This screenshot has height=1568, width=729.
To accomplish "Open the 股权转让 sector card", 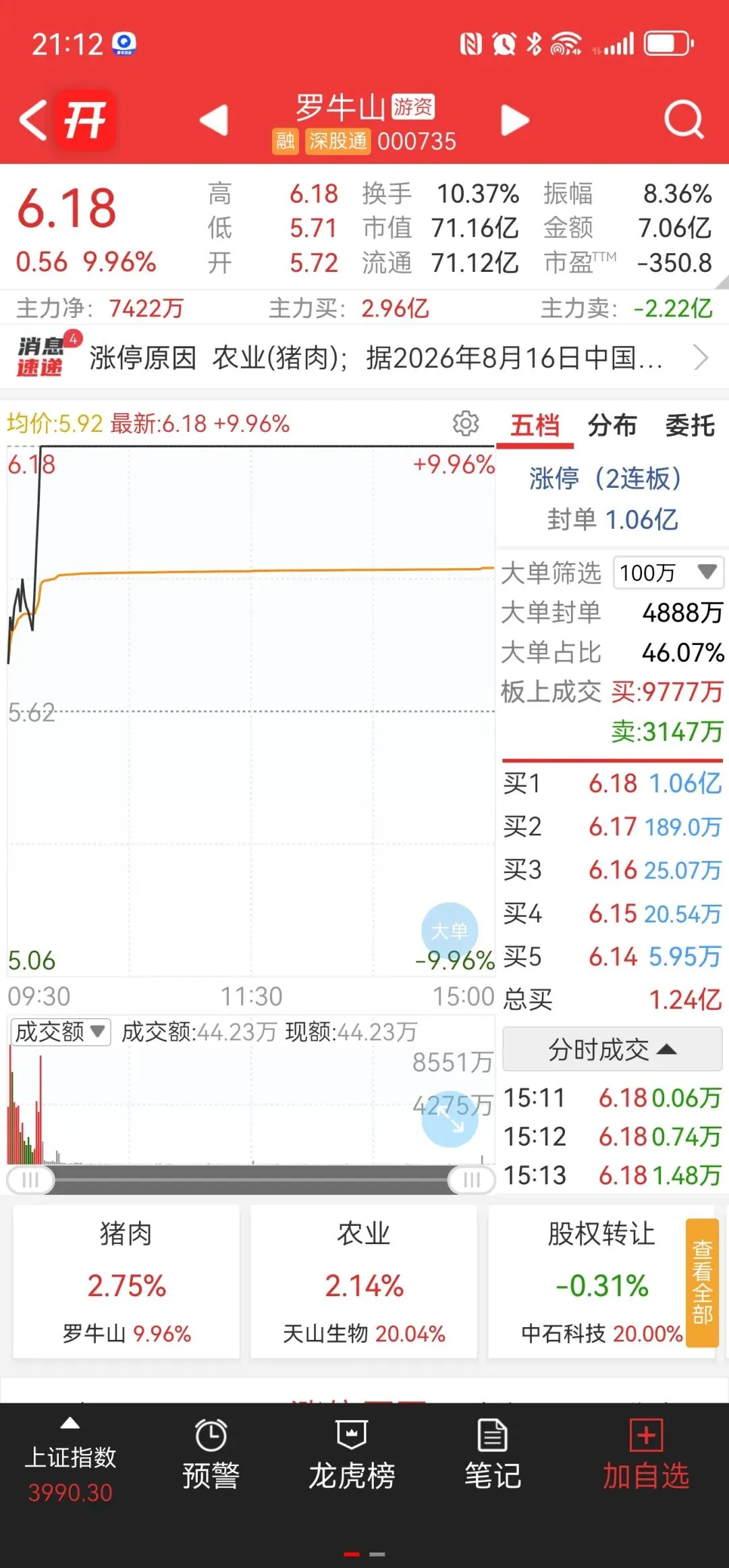I will pos(586,1282).
